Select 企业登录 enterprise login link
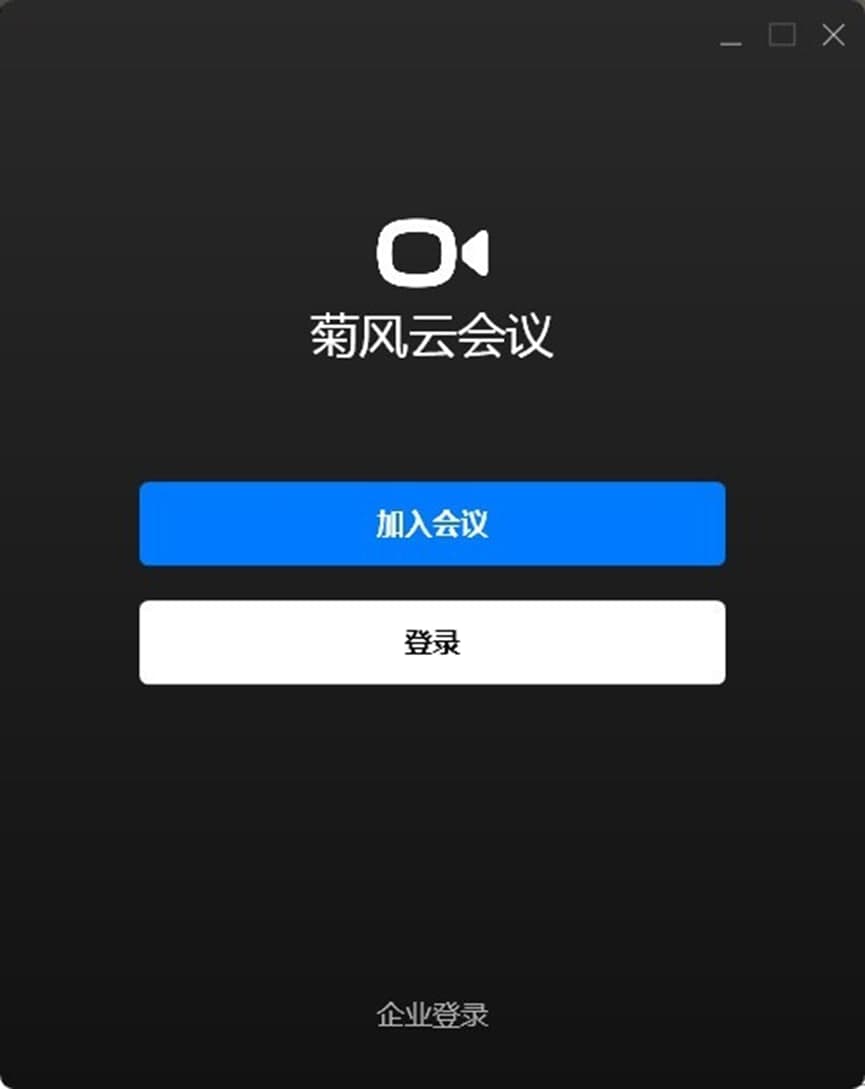 point(432,1015)
